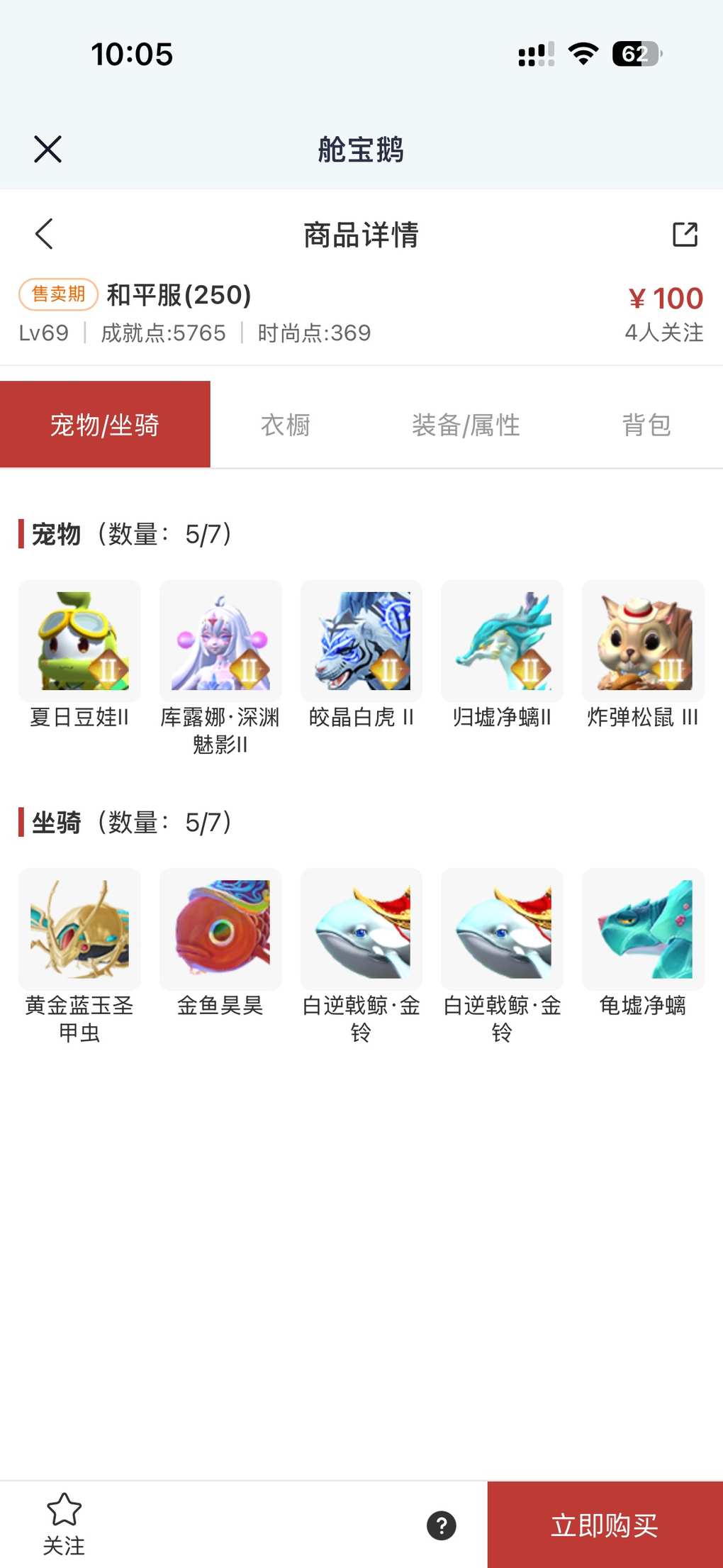The image size is (723, 1568).
Task: Switch to the 衣橱 tab
Action: point(285,425)
